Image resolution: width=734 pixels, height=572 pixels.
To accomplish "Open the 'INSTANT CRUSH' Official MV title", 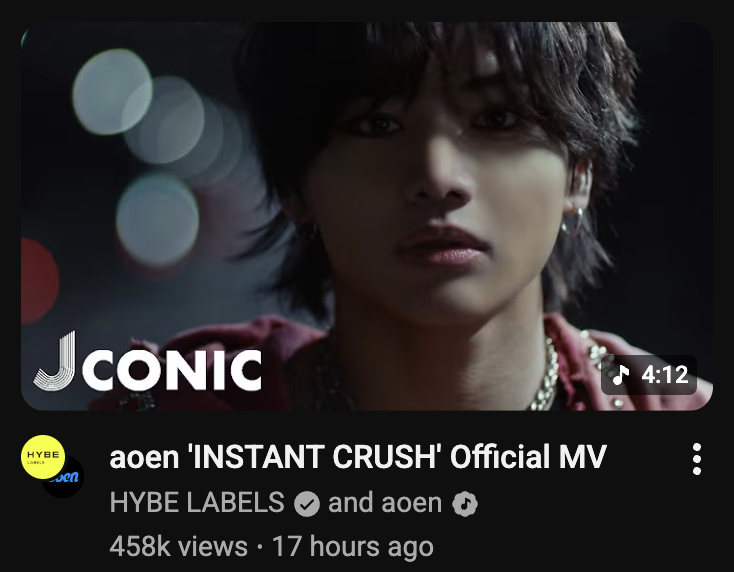I will [x=357, y=458].
